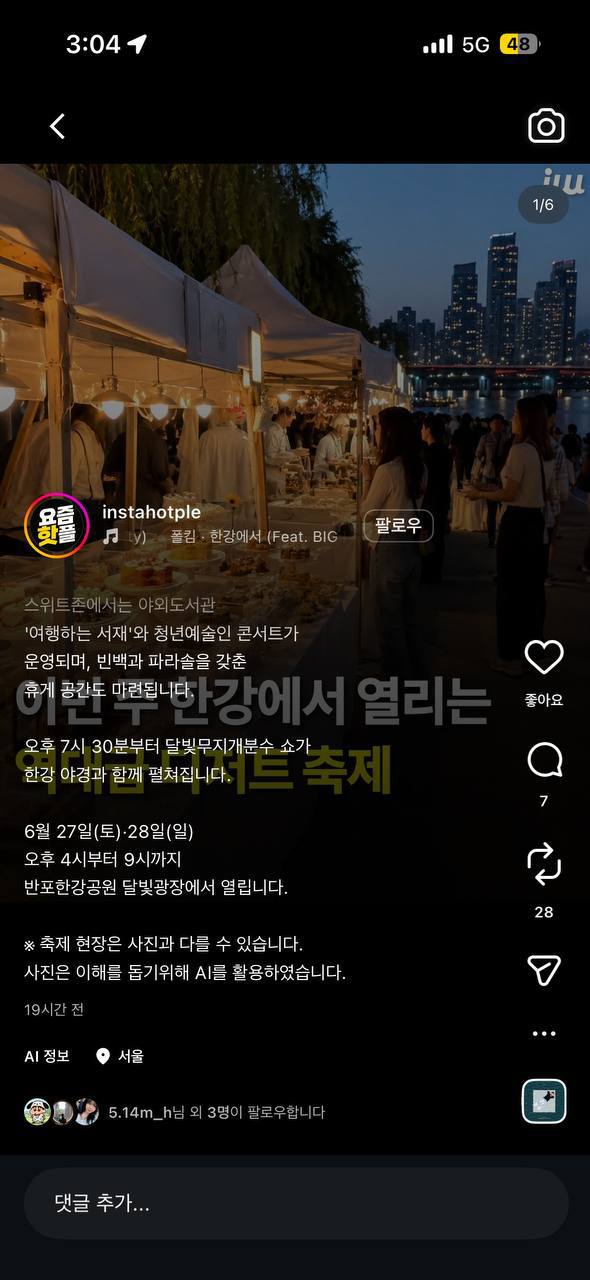Screen dimensions: 590x1280
Task: Share the post with the paper-plane icon
Action: [544, 970]
